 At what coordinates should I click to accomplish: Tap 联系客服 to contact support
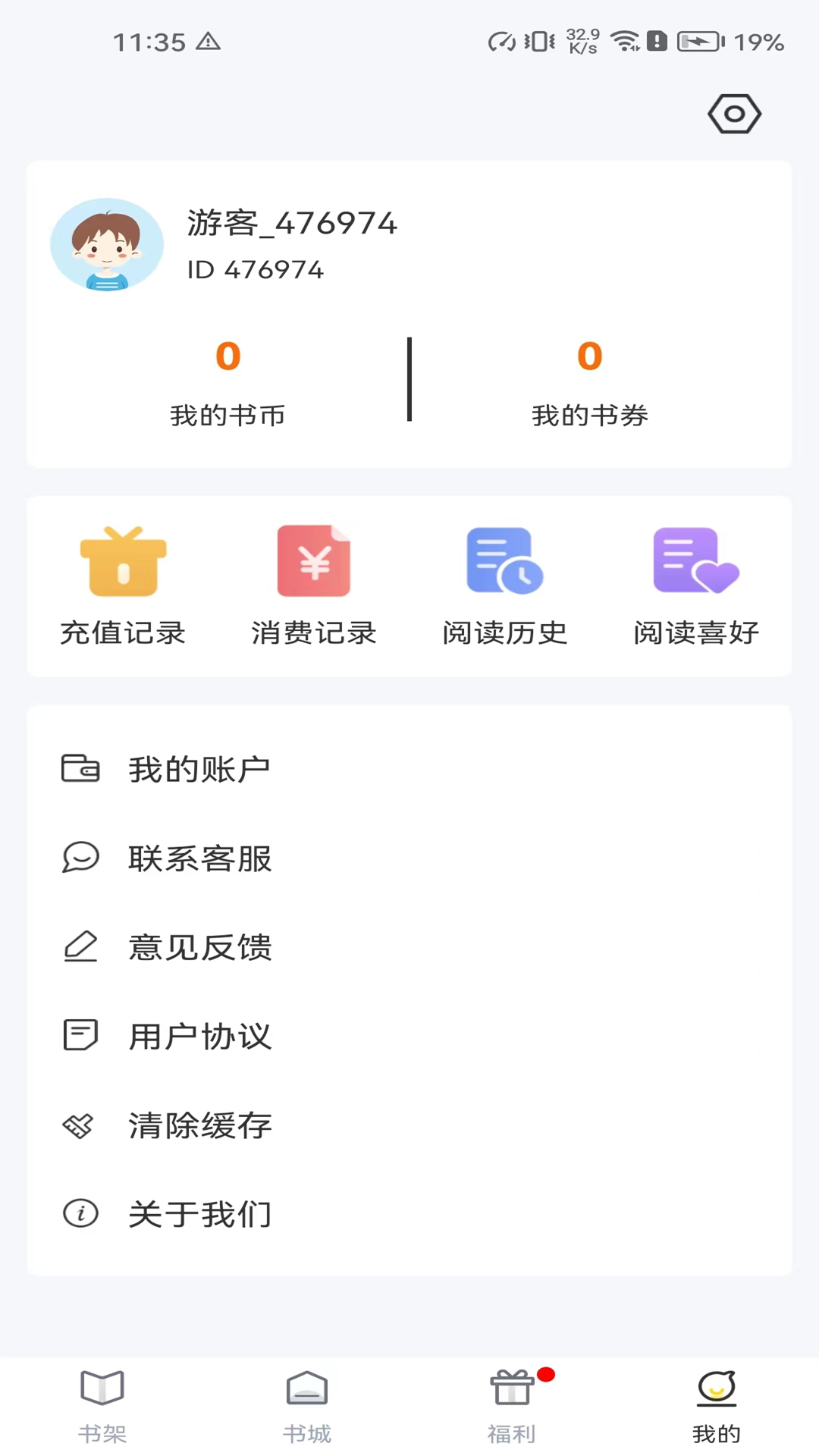coord(200,858)
